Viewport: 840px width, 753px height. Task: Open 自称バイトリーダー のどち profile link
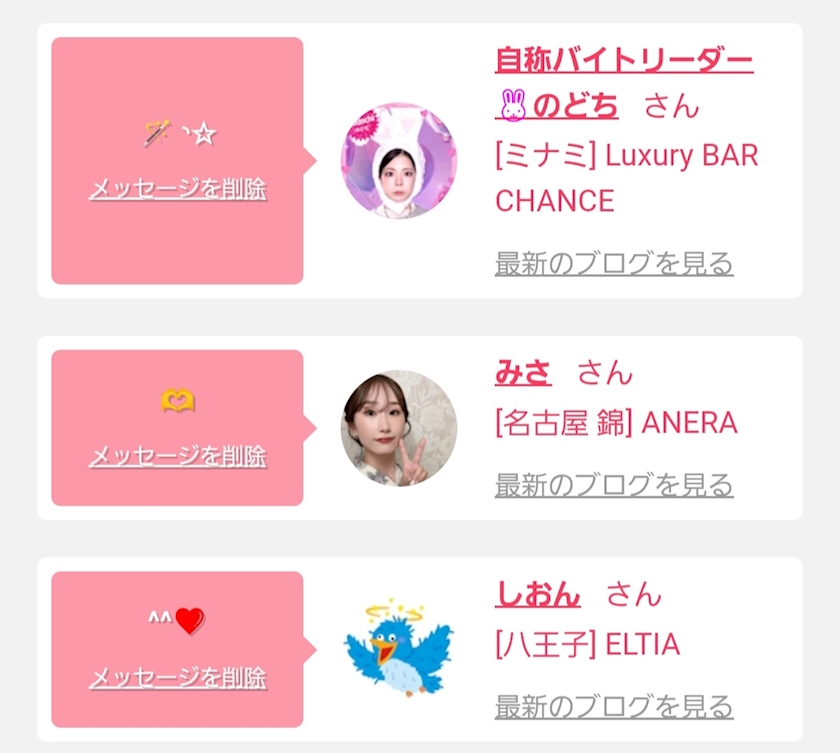point(623,62)
